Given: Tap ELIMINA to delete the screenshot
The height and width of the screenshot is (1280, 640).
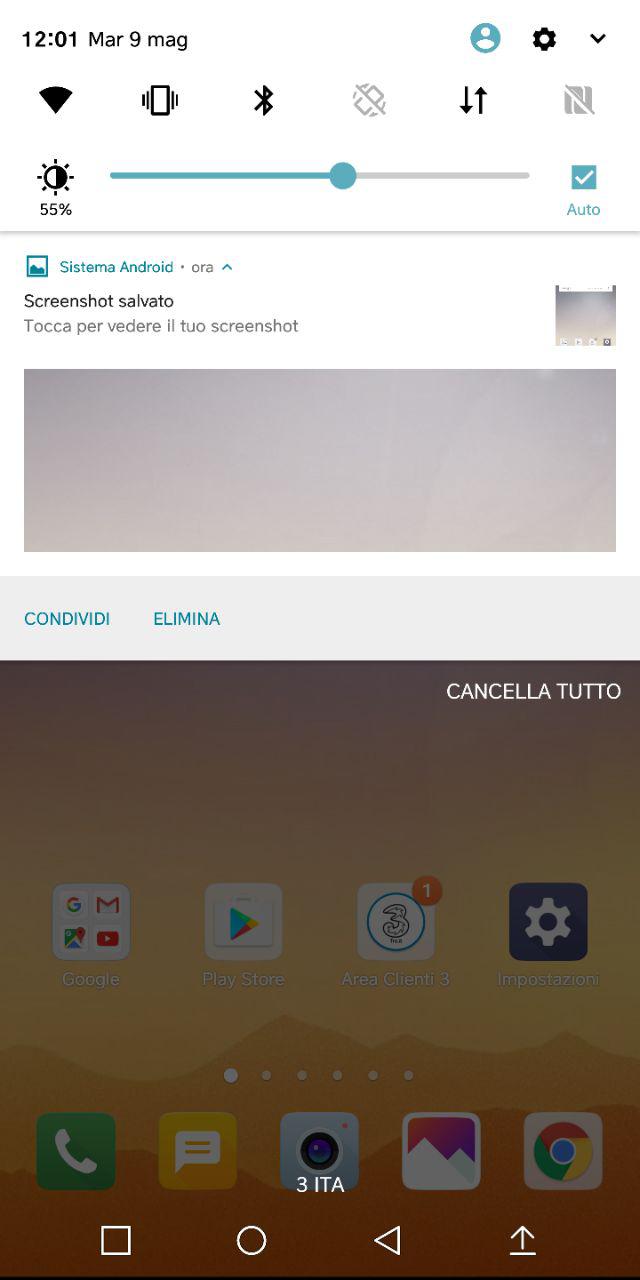Looking at the screenshot, I should click(186, 619).
